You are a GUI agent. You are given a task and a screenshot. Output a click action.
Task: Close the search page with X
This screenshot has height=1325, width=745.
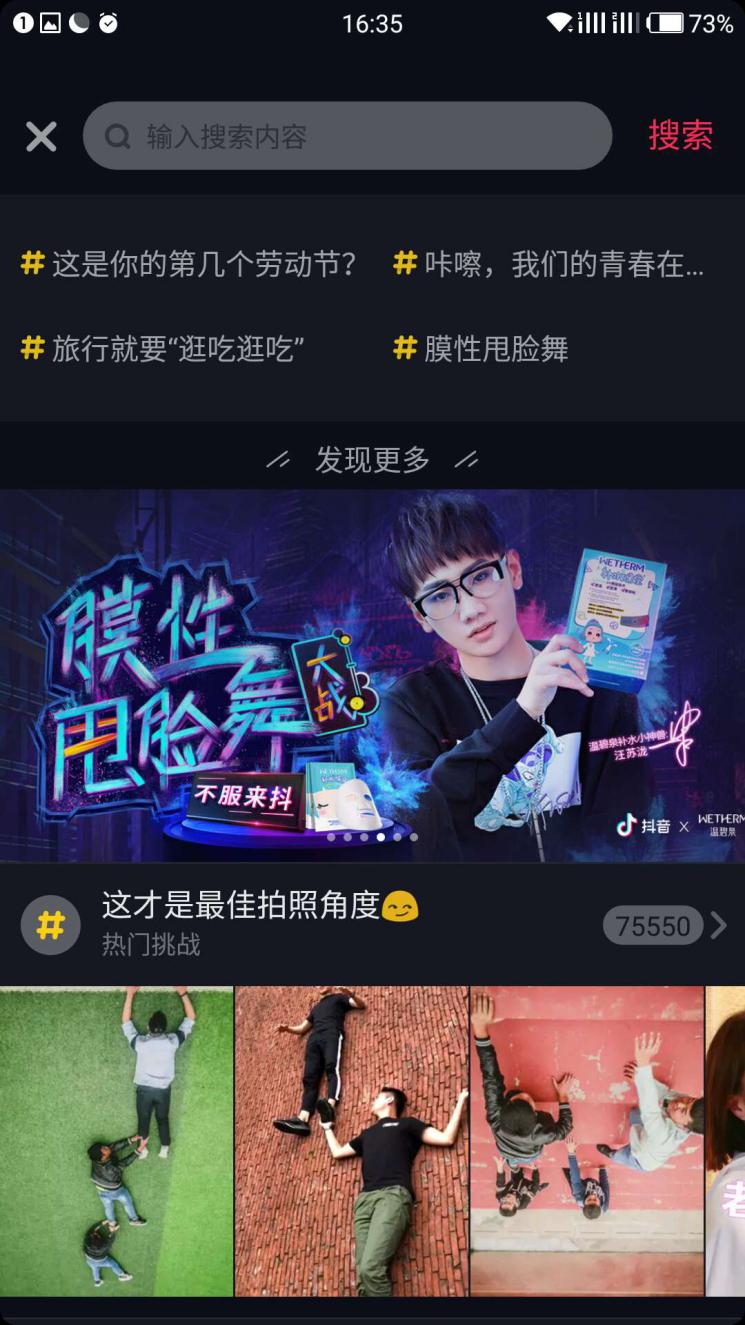(41, 136)
